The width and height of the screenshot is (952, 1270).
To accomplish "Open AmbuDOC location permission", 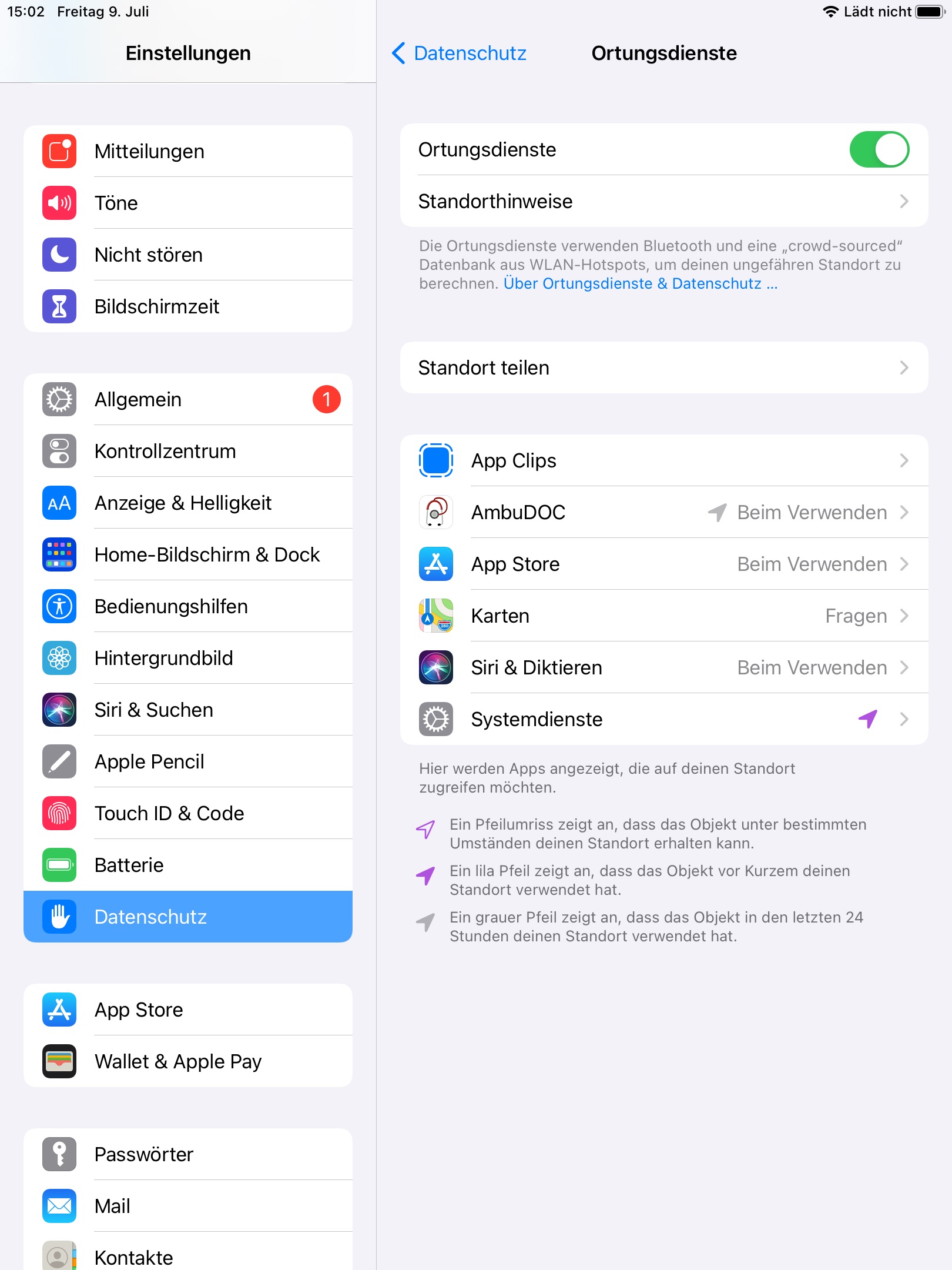I will click(x=663, y=512).
